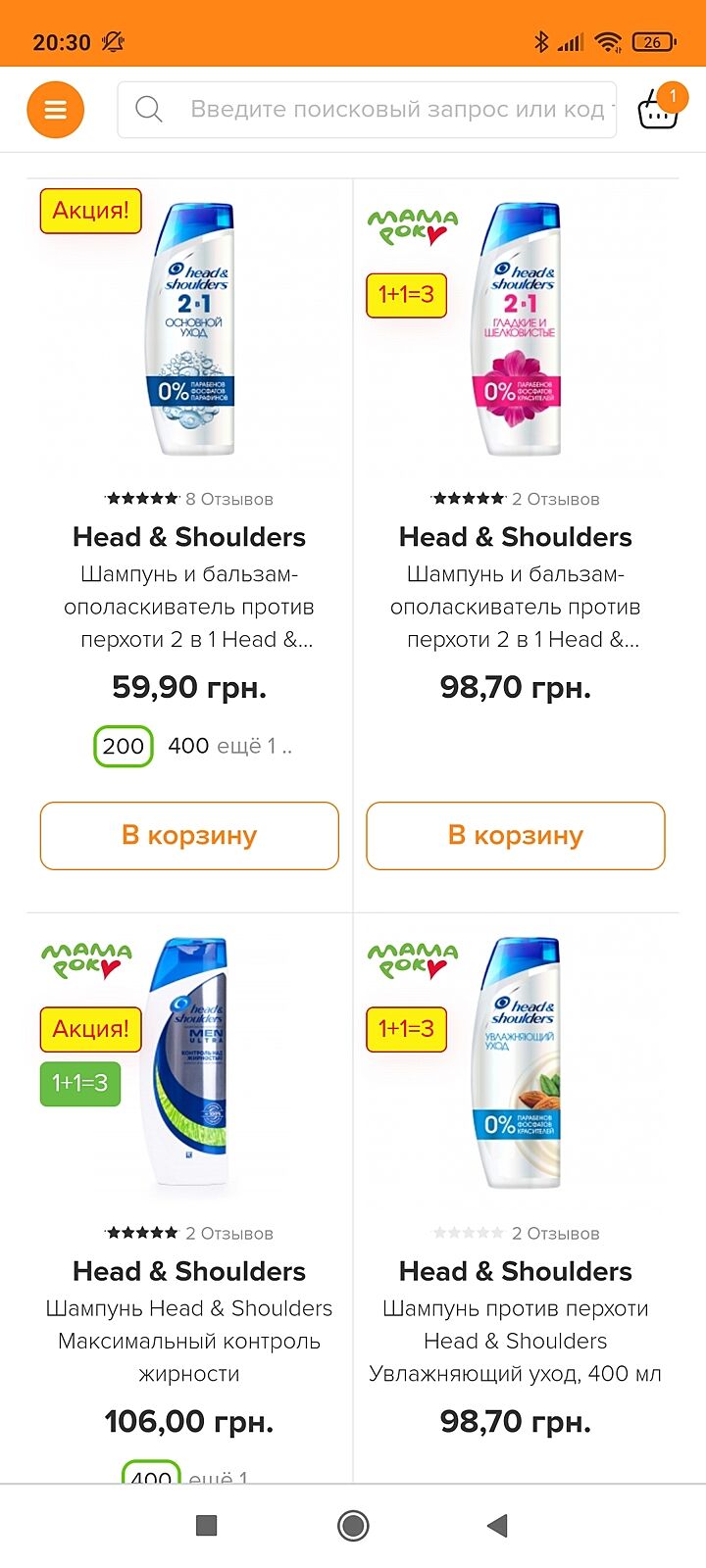706x1568 pixels.
Task: Select the 200 ml volume option
Action: (124, 746)
